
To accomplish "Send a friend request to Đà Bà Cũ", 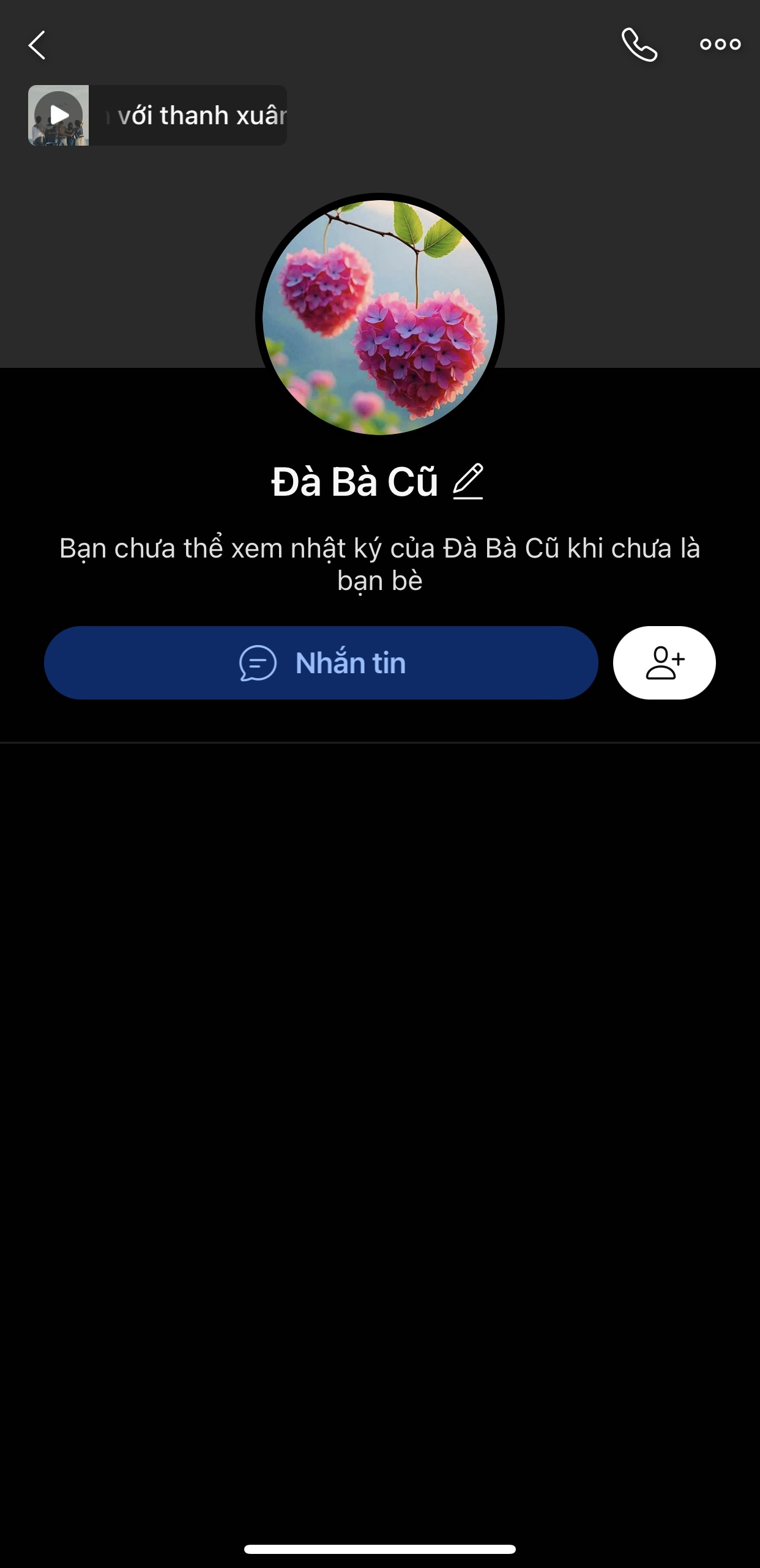I will pos(665,663).
